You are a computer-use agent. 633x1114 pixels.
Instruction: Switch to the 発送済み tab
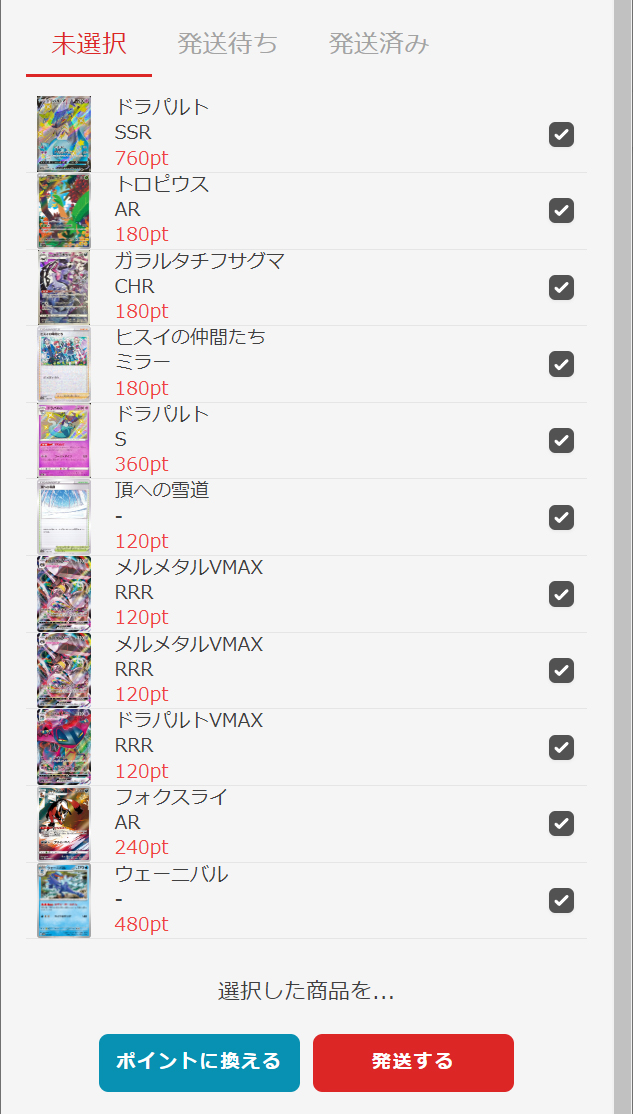click(379, 44)
